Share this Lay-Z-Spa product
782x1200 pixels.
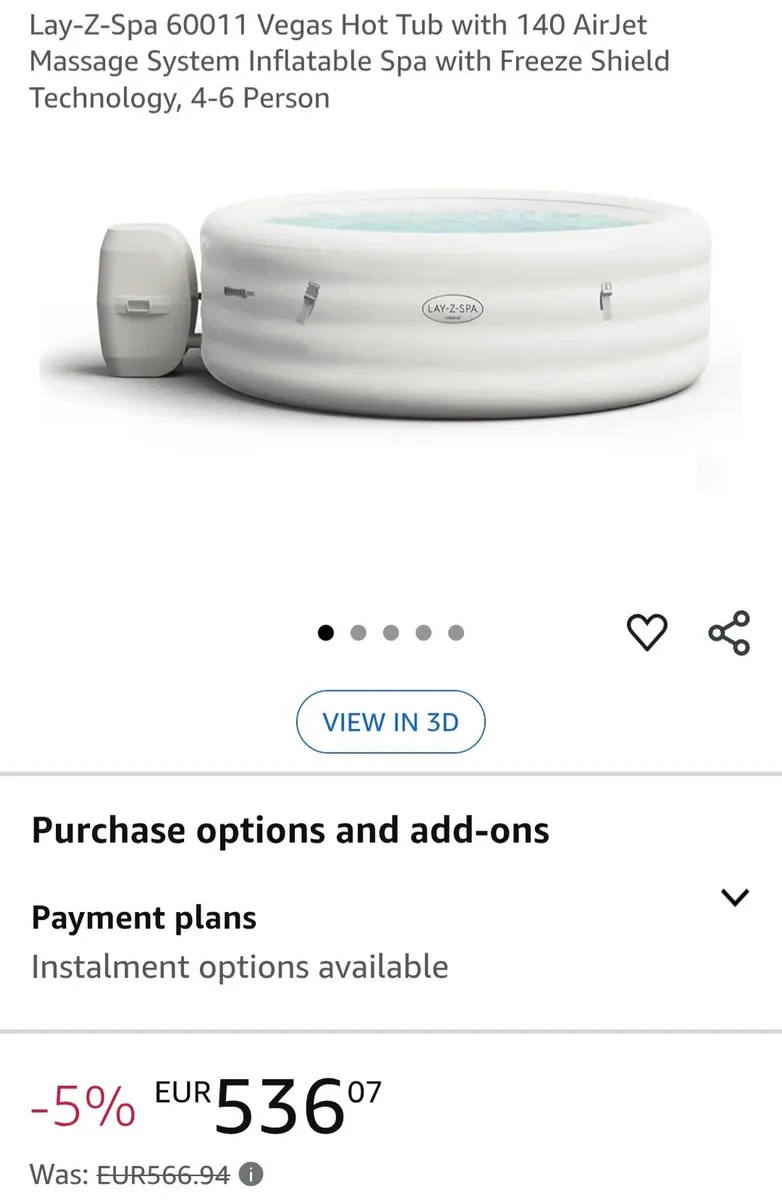tap(729, 633)
